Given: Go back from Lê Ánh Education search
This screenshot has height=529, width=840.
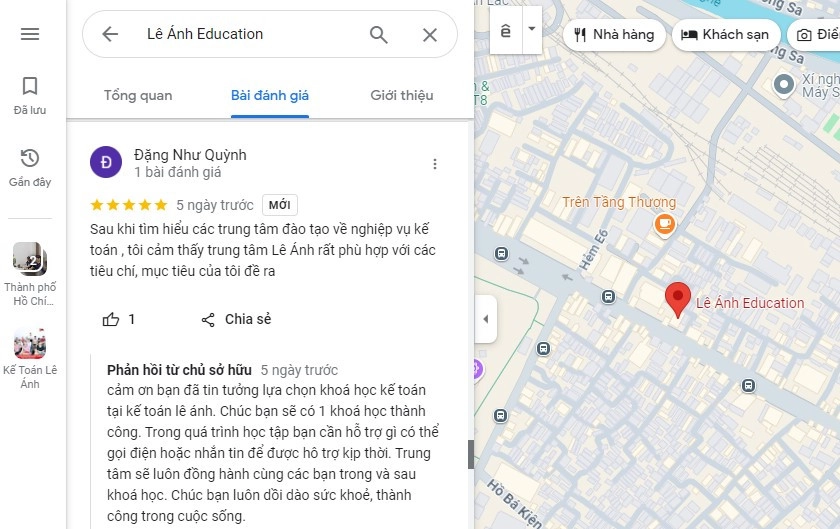Looking at the screenshot, I should (x=110, y=34).
